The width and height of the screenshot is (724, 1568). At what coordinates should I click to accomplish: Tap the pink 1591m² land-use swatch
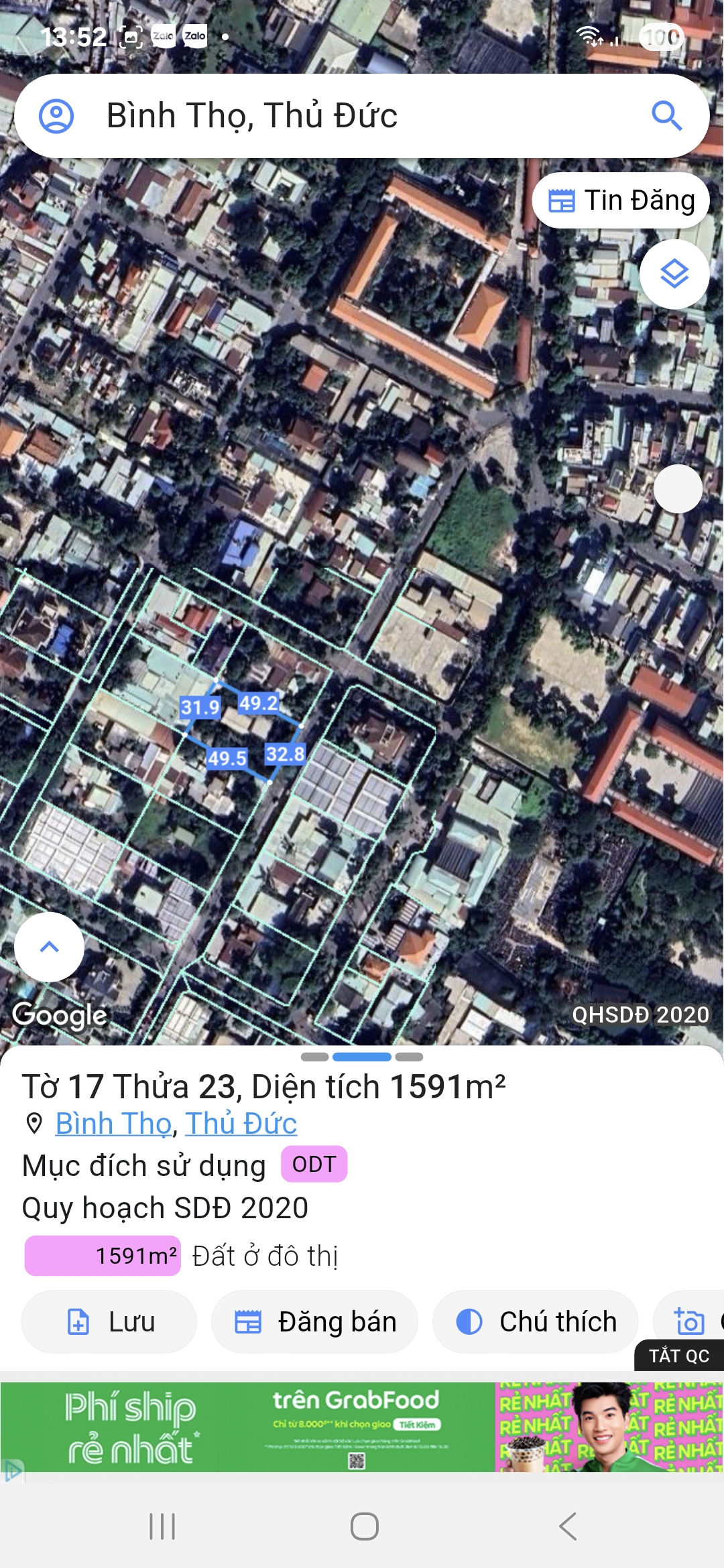pos(102,1256)
